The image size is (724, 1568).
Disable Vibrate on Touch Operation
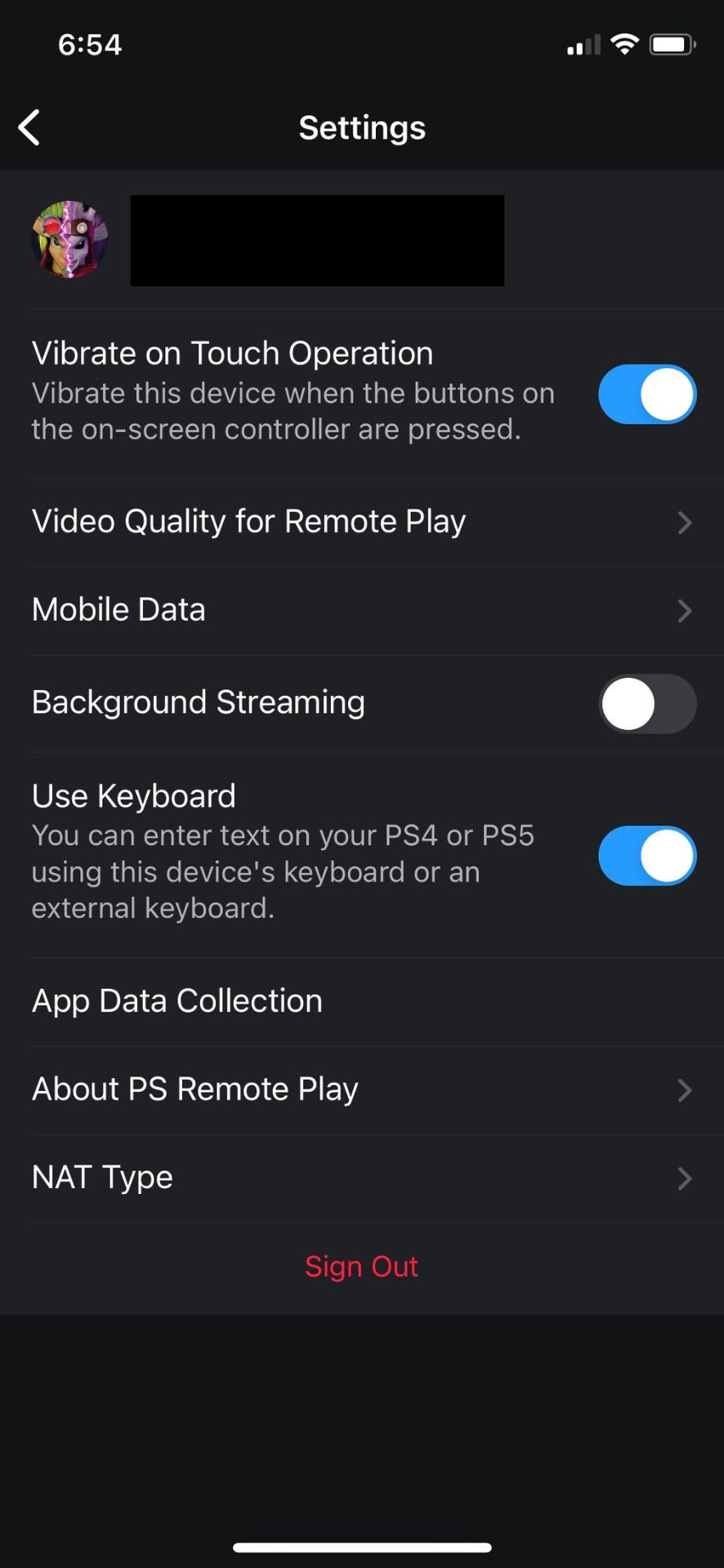click(646, 394)
